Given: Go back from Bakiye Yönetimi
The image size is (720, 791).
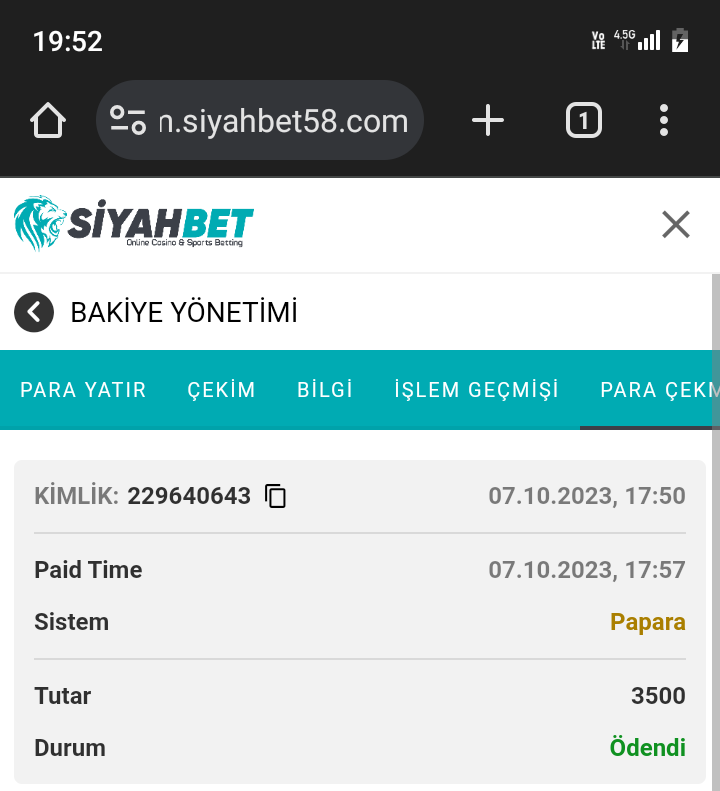Looking at the screenshot, I should point(34,312).
